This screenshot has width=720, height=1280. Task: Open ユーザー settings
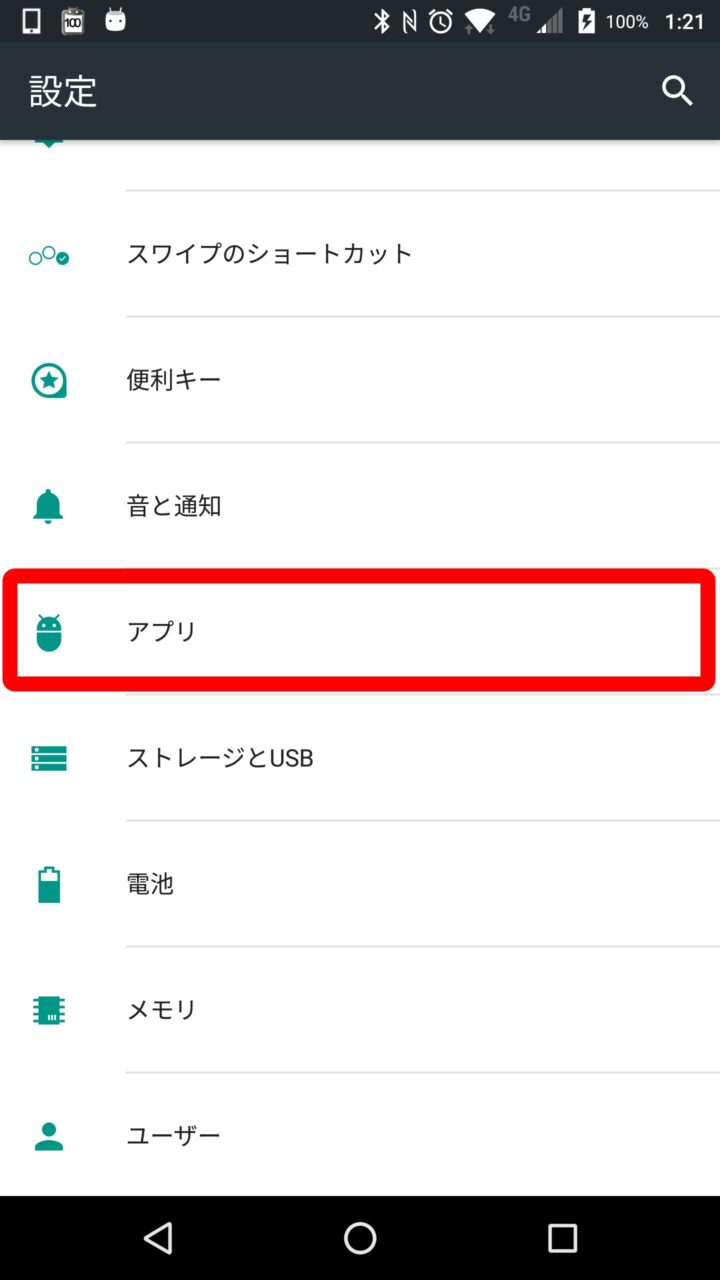(x=174, y=1136)
